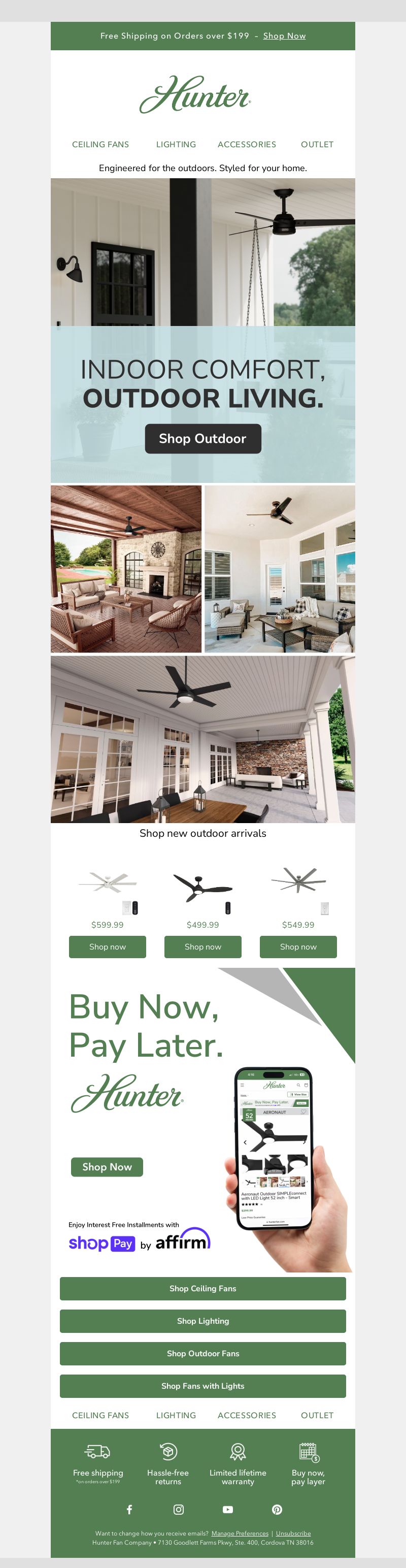Tap the Shop Outdoor button
The width and height of the screenshot is (406, 1568).
click(202, 438)
